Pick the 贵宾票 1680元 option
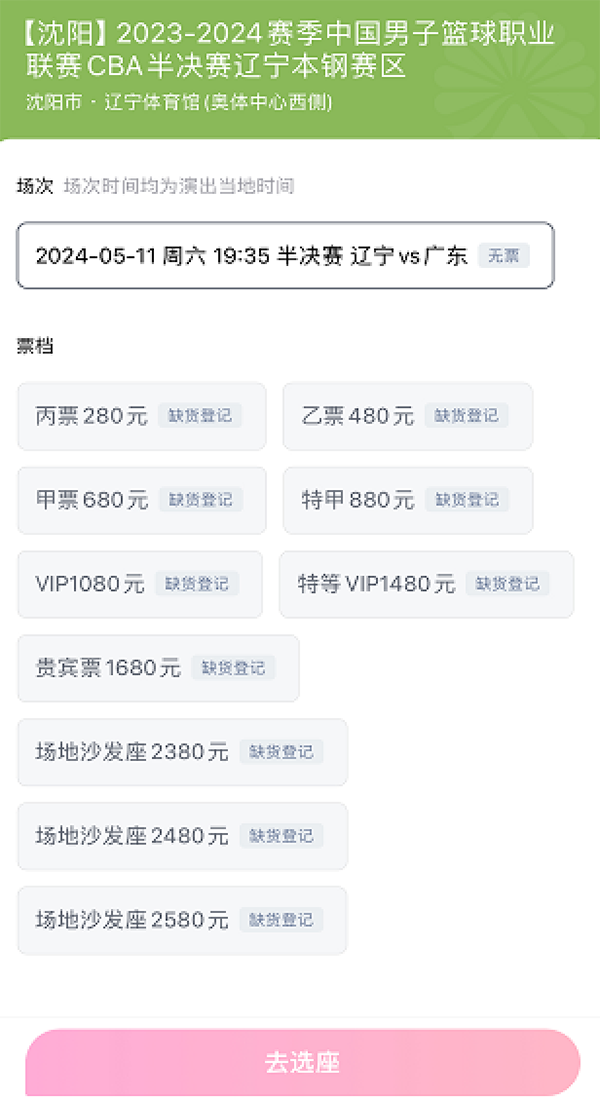Screen dimensions: 600x1100 [x=158, y=668]
